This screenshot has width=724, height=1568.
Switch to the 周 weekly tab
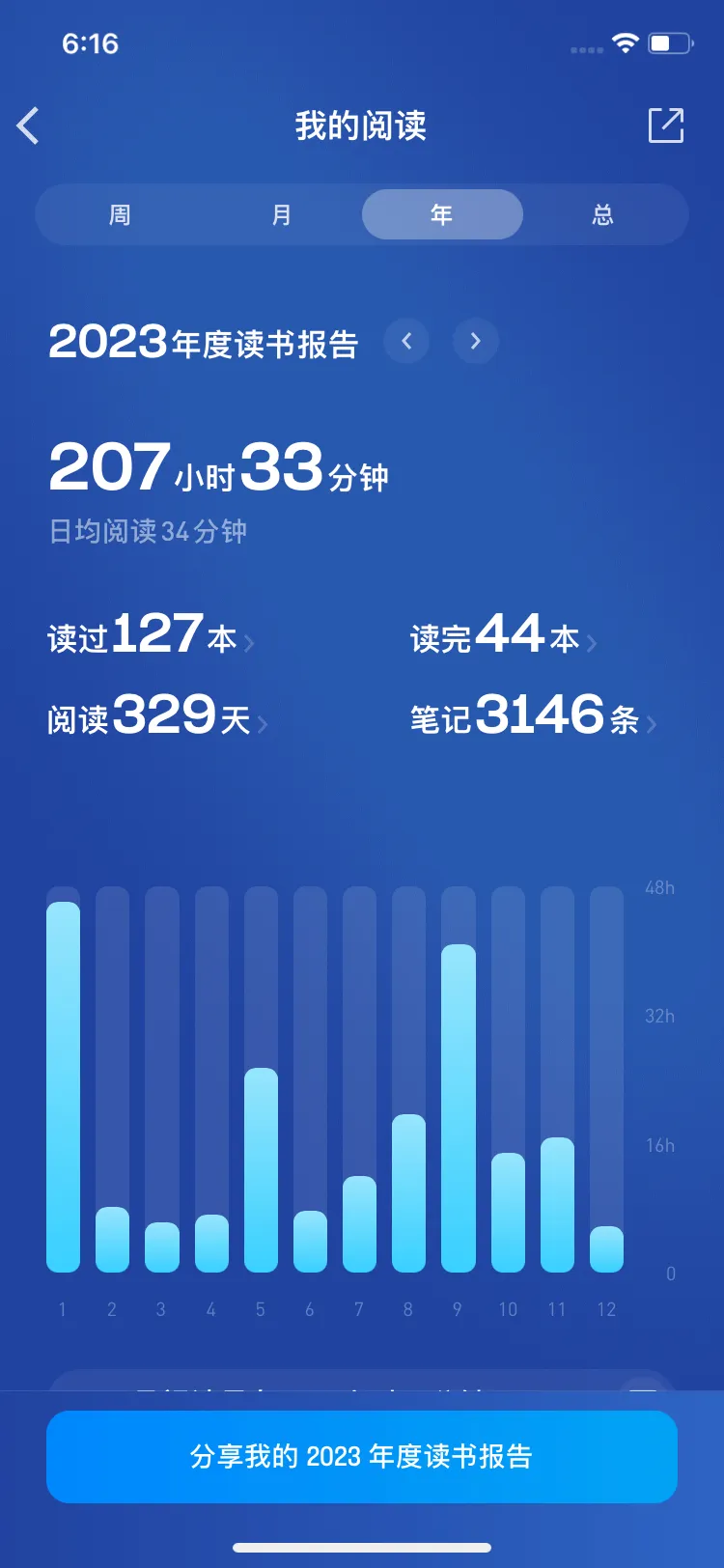tap(120, 214)
